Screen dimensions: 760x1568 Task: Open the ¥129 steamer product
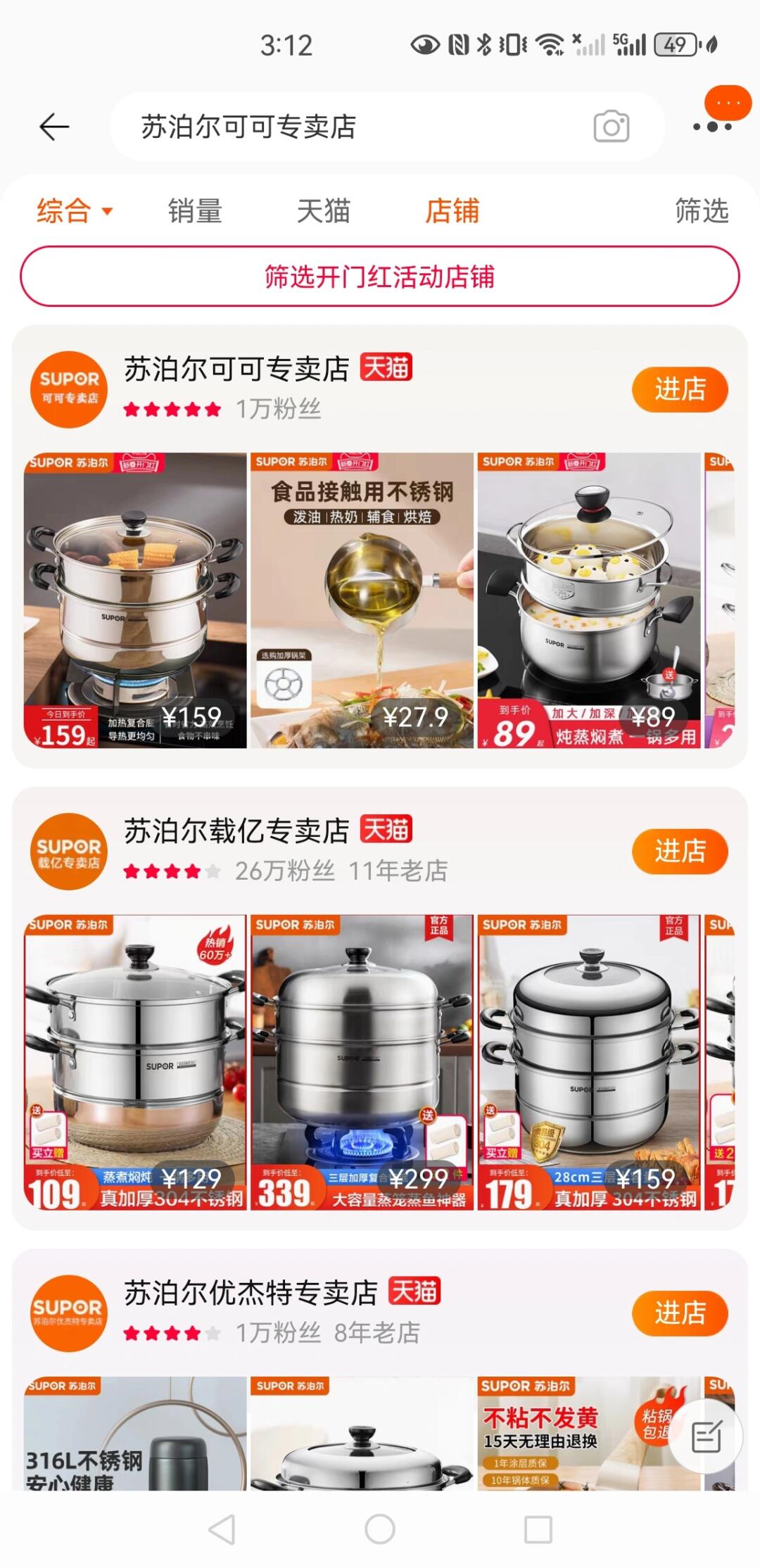(x=135, y=1062)
